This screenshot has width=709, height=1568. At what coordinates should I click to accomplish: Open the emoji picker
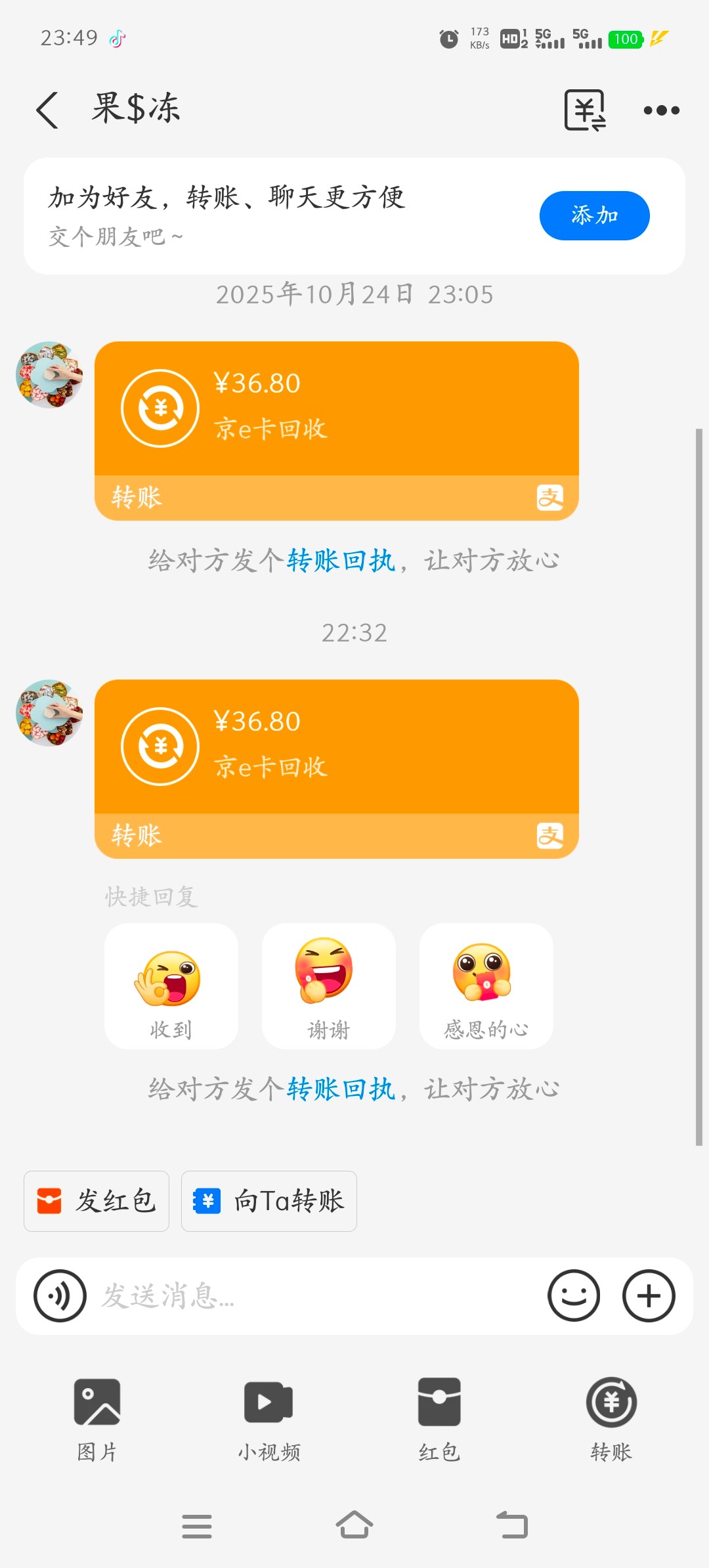pyautogui.click(x=574, y=1296)
